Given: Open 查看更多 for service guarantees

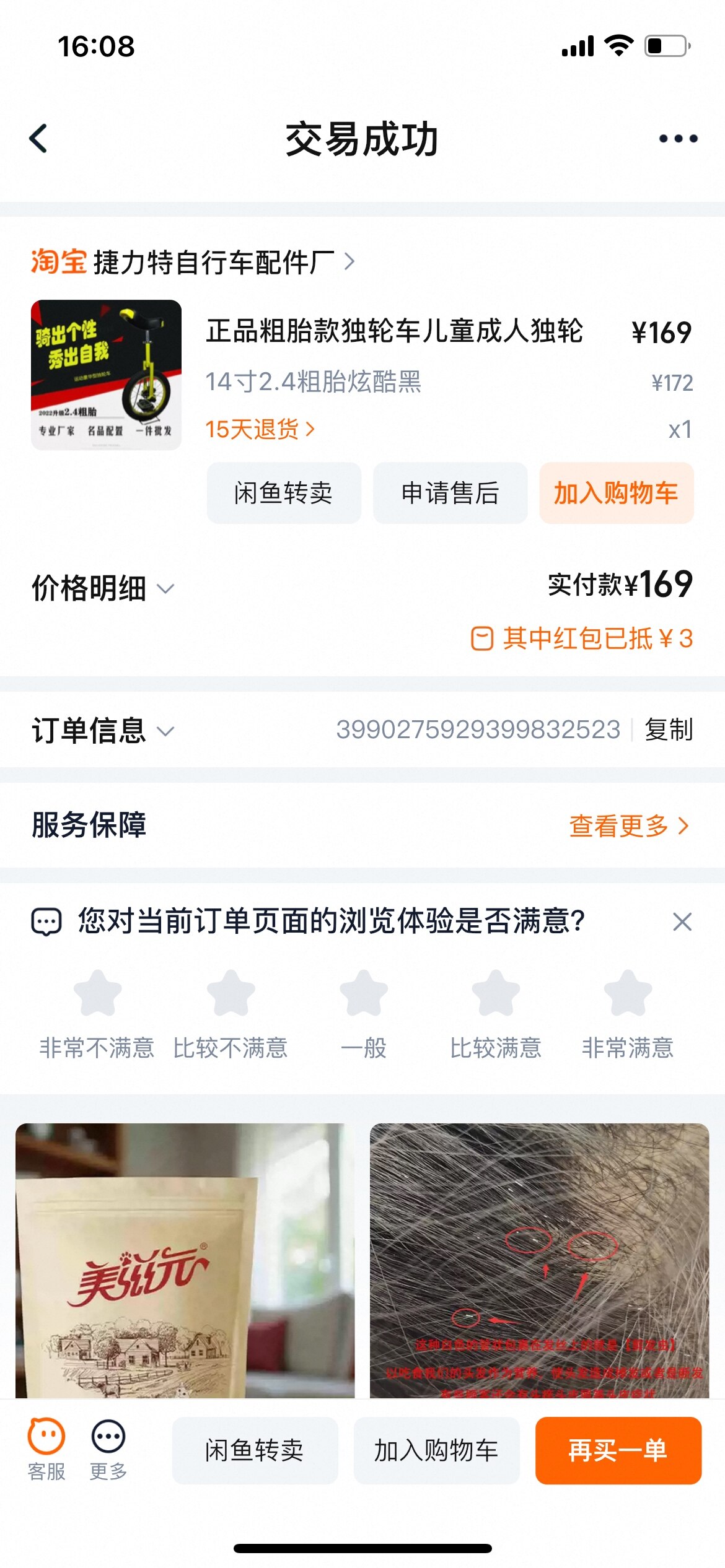Looking at the screenshot, I should tap(628, 825).
